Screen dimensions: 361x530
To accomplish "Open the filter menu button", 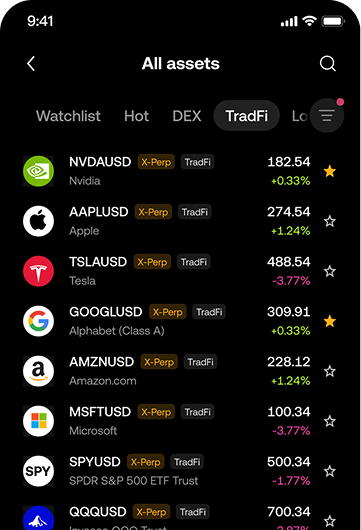I will click(327, 116).
